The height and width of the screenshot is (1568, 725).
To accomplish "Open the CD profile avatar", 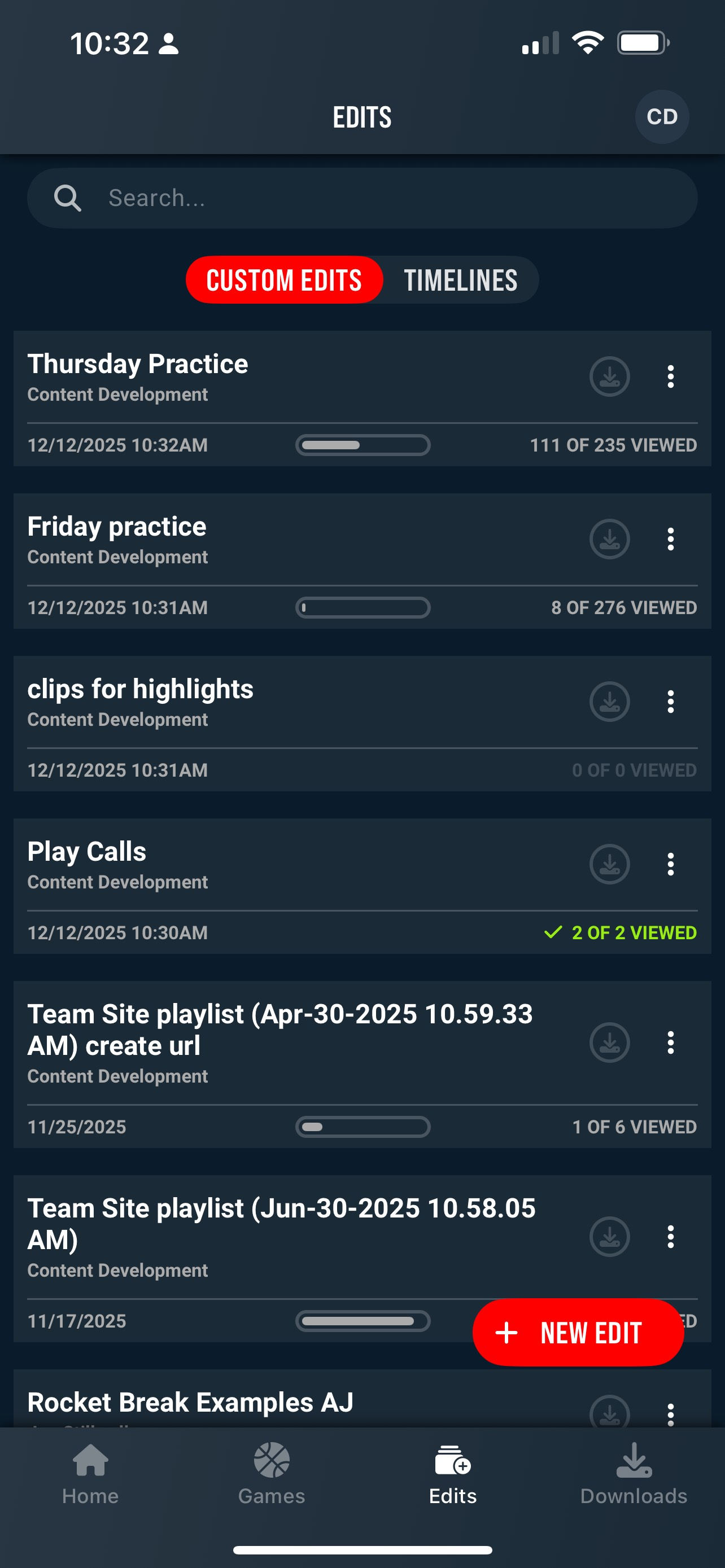I will click(x=662, y=116).
